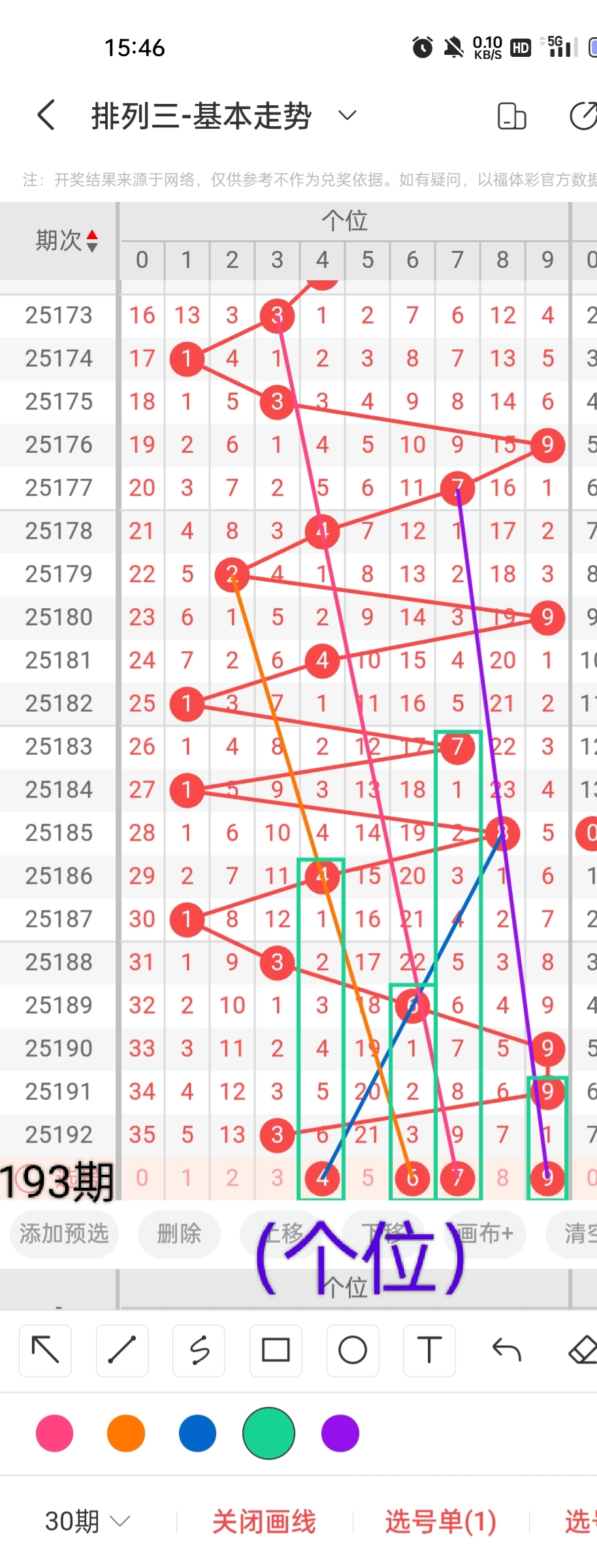Choose the freehand curve tool
Viewport: 597px width, 1568px height.
point(199,1350)
